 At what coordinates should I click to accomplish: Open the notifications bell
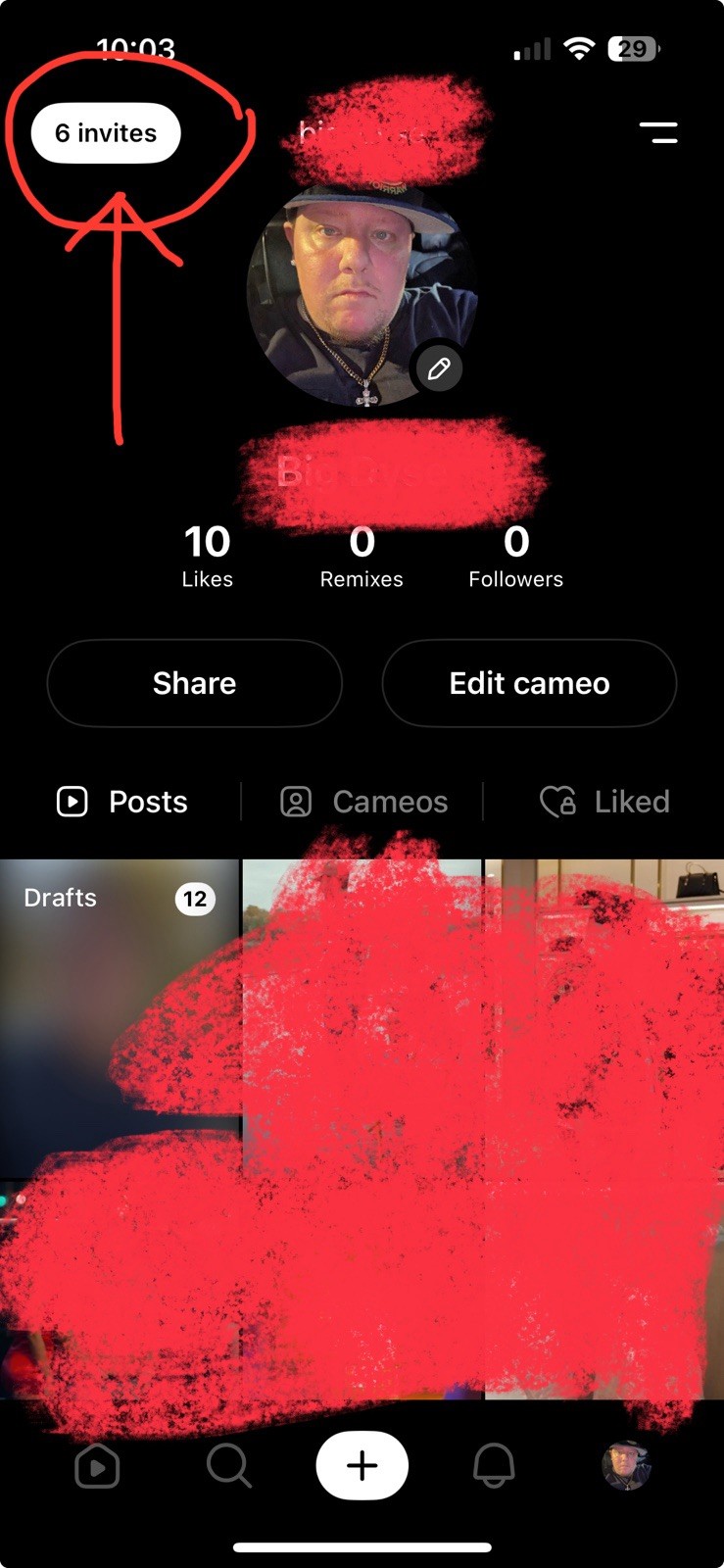pyautogui.click(x=494, y=1466)
